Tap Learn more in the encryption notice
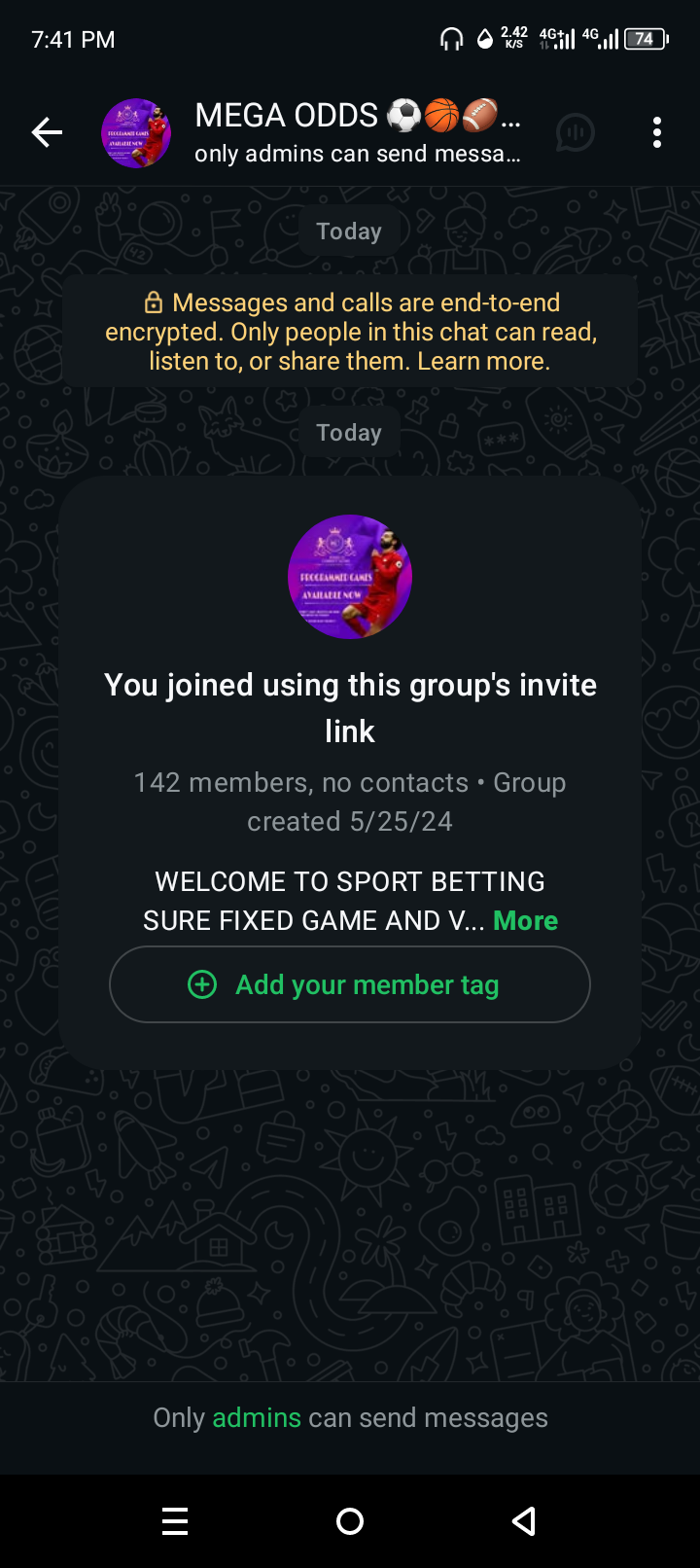 click(x=483, y=362)
